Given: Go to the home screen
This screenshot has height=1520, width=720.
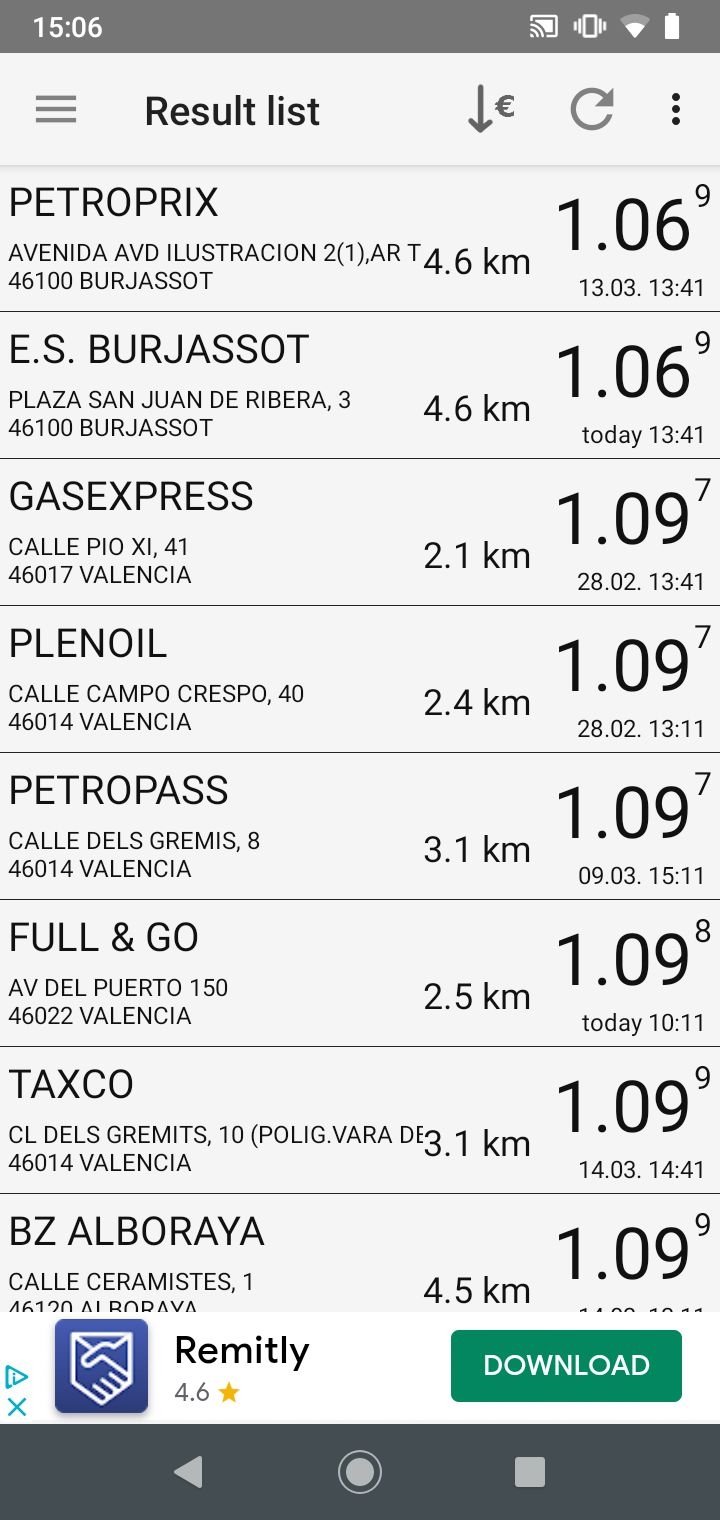Looking at the screenshot, I should pyautogui.click(x=360, y=1472).
